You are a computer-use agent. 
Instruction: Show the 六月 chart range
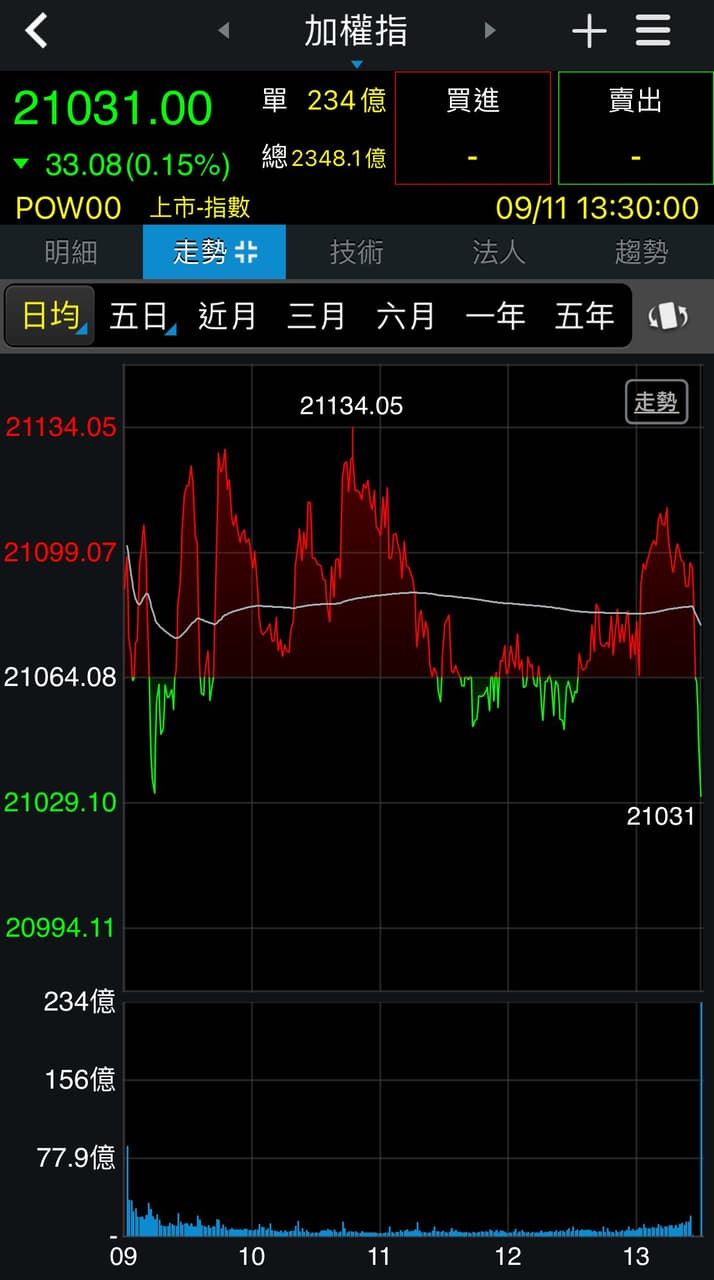point(406,316)
